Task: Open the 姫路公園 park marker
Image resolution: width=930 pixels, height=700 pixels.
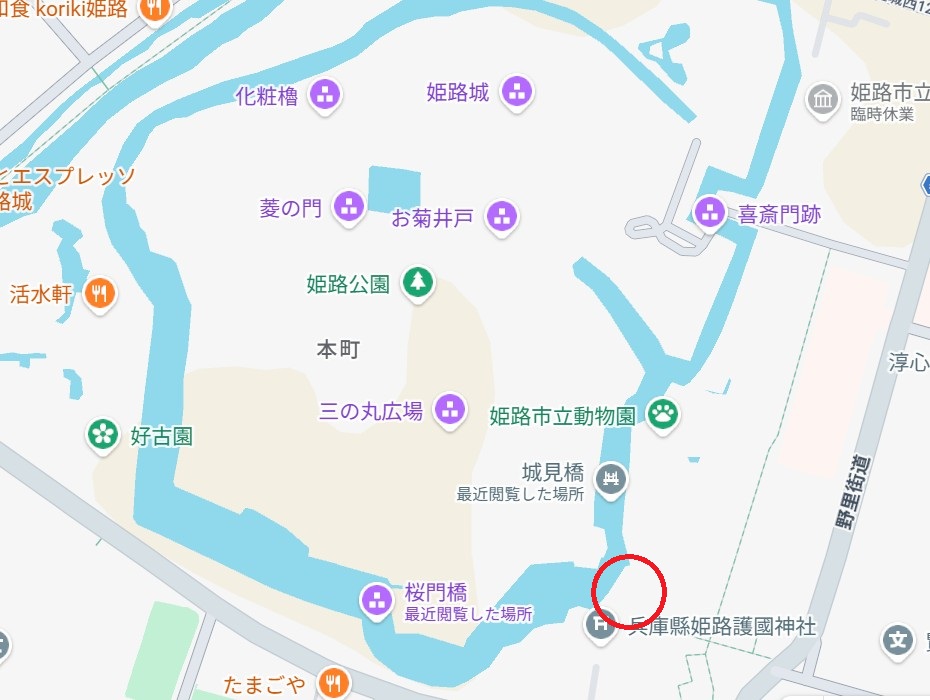Action: (x=416, y=283)
